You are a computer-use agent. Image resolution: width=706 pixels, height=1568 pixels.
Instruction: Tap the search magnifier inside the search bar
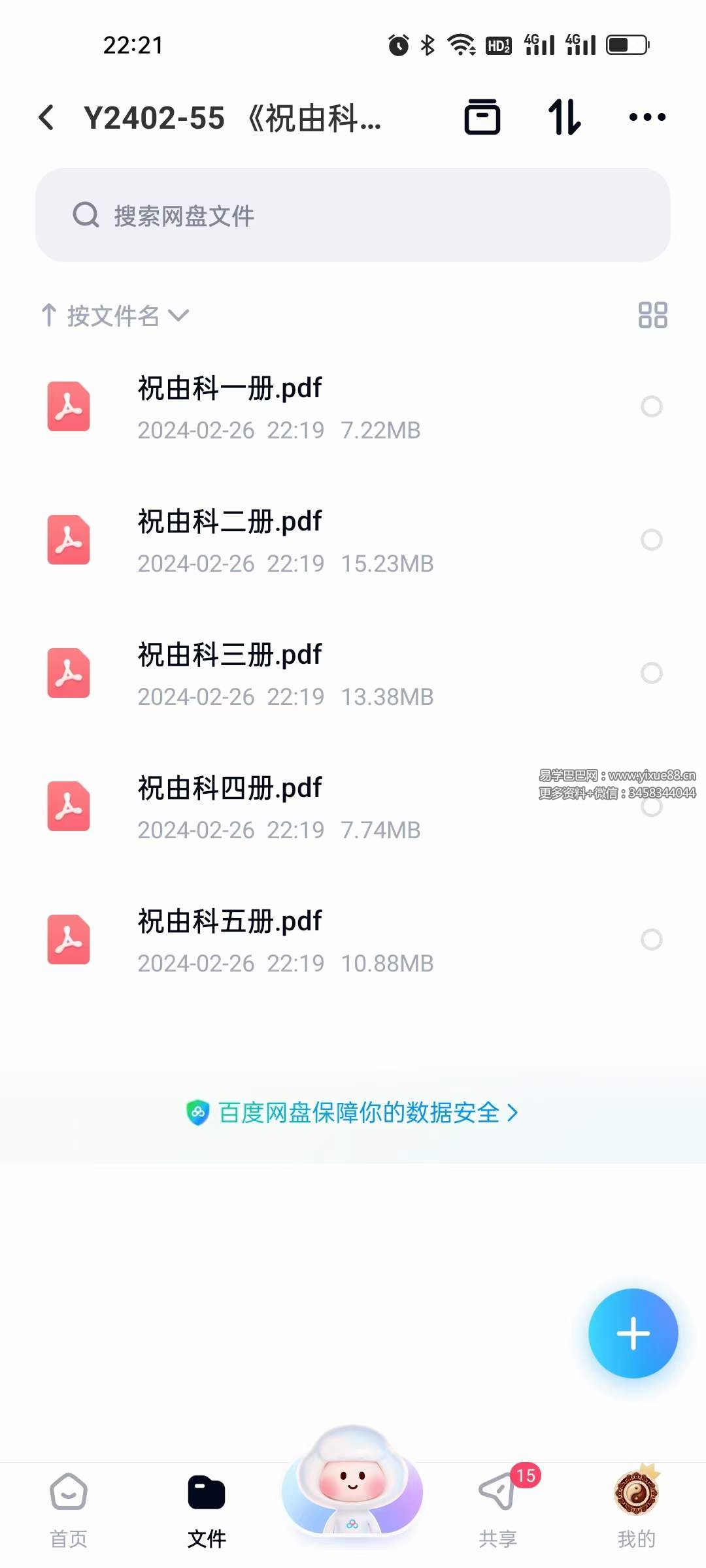tap(85, 216)
